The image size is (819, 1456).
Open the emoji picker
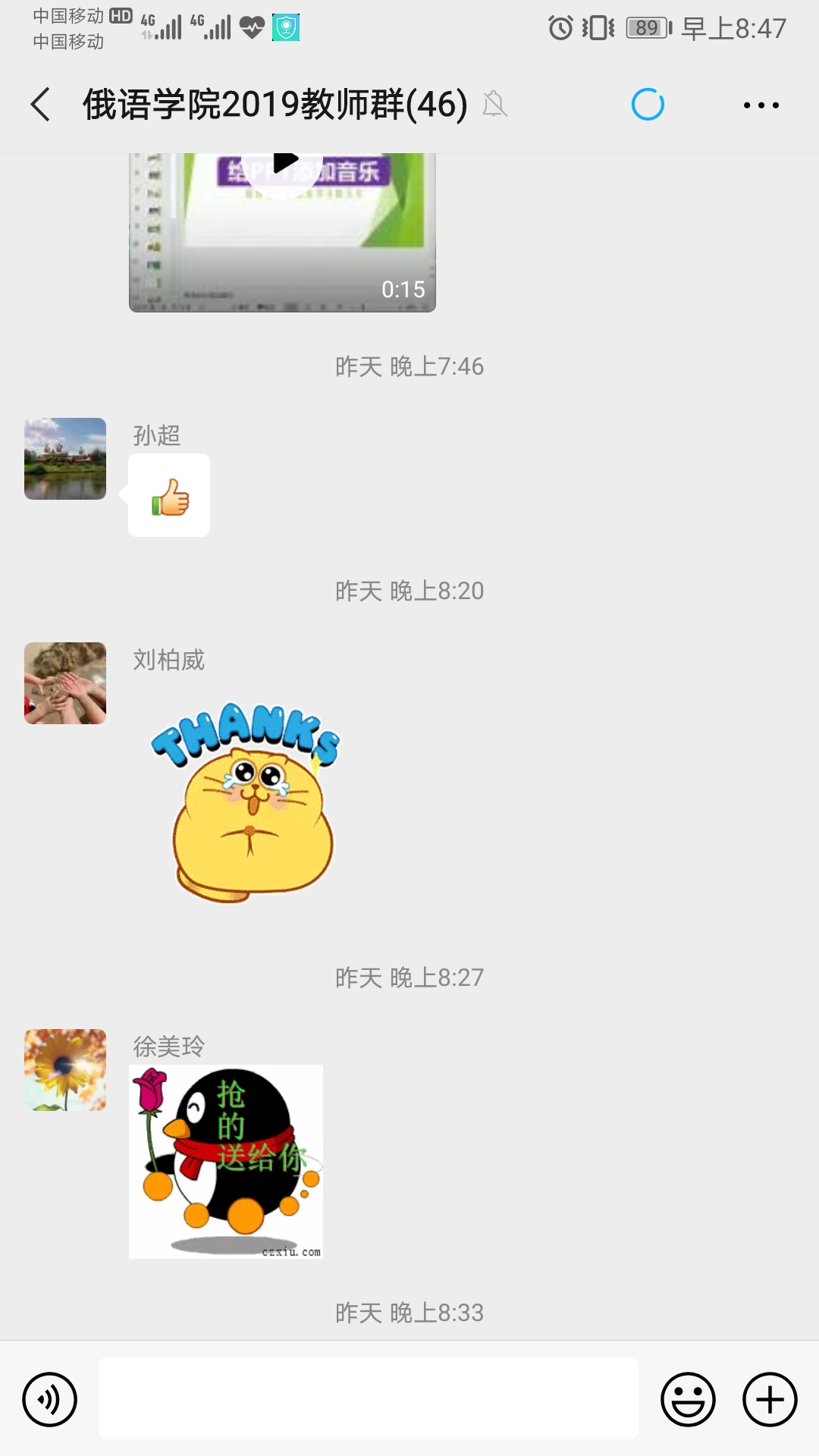coord(688,1399)
